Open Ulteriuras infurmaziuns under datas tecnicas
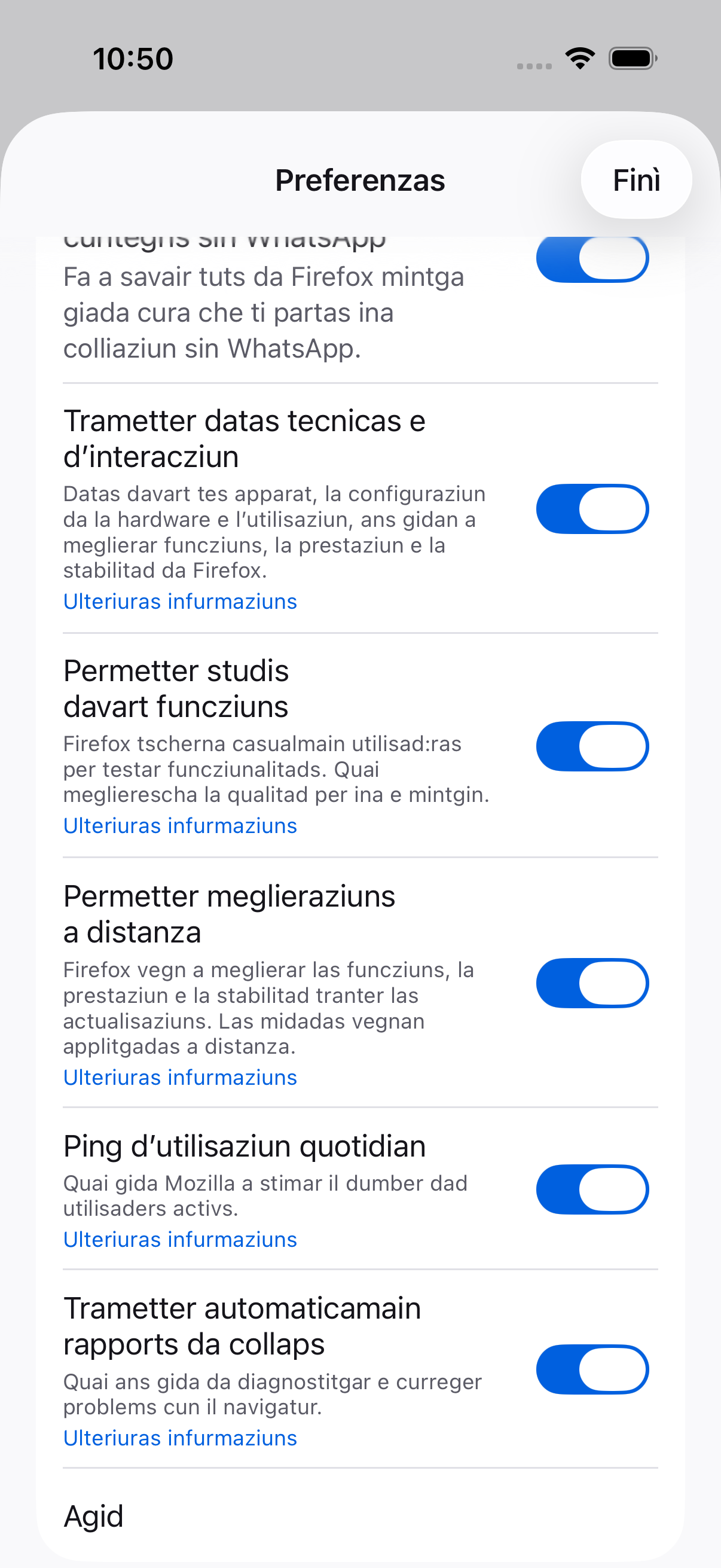This screenshot has height=1568, width=721. pos(180,602)
